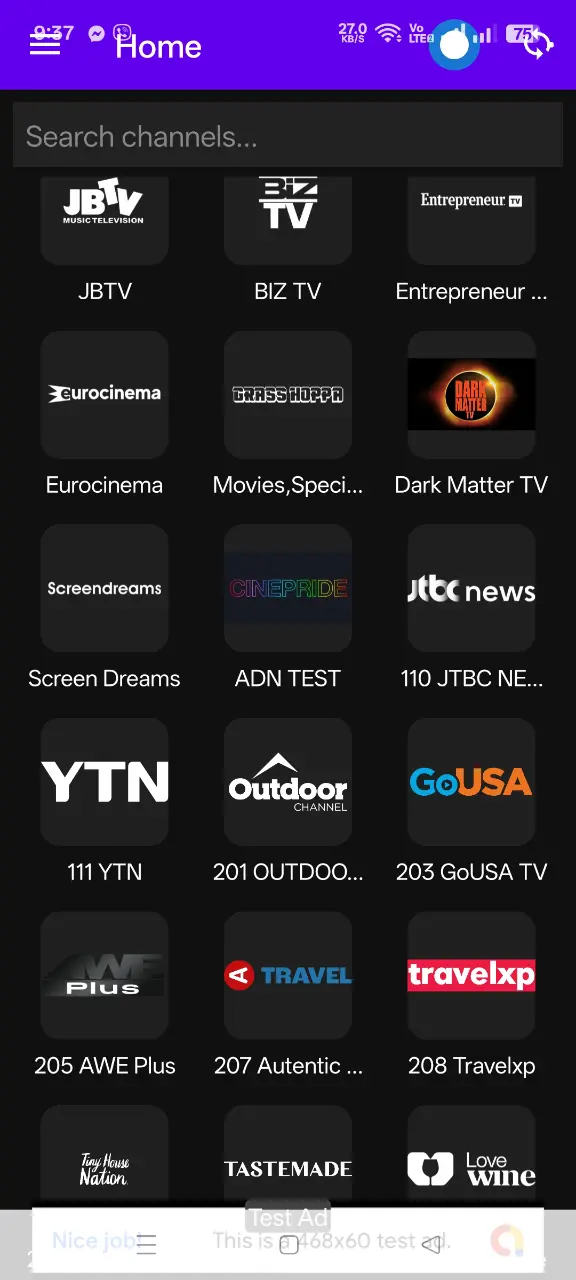Tap the refresh sync icon
This screenshot has height=1280, width=576.
tap(538, 44)
